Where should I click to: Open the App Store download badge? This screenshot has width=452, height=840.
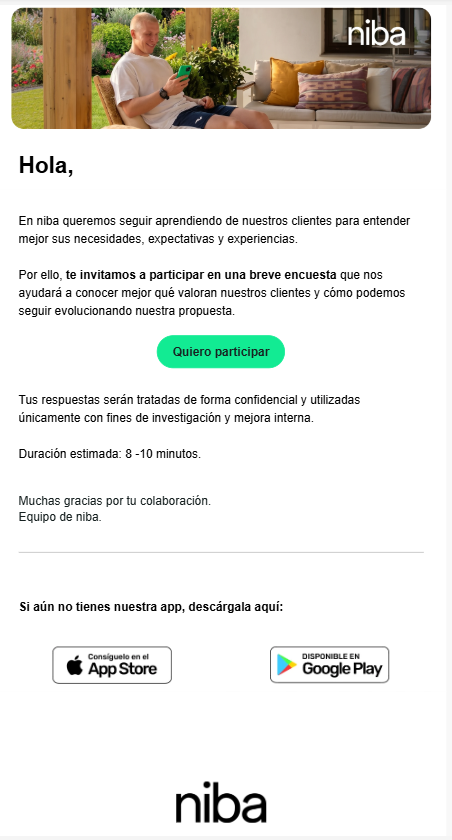pos(112,665)
